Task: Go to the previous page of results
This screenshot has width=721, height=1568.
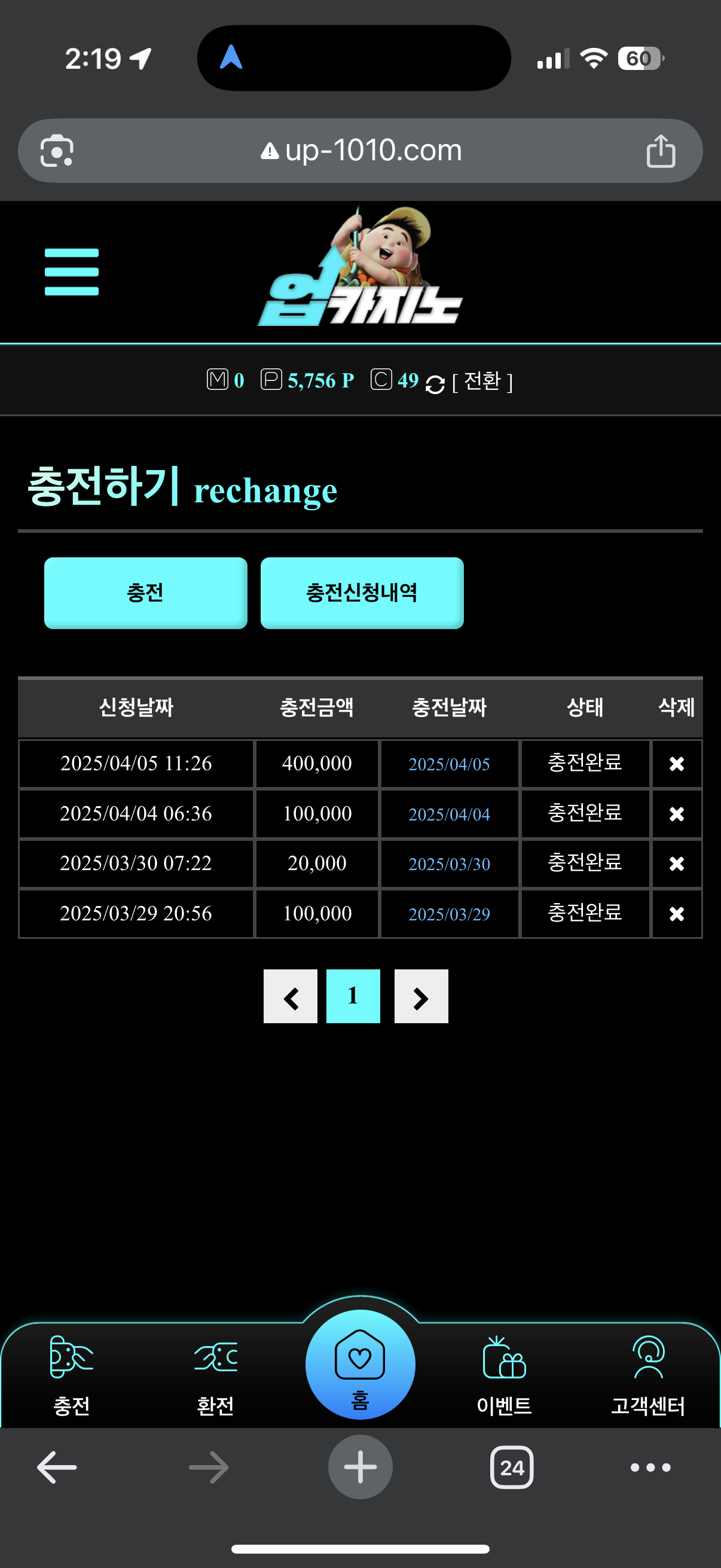Action: point(290,996)
